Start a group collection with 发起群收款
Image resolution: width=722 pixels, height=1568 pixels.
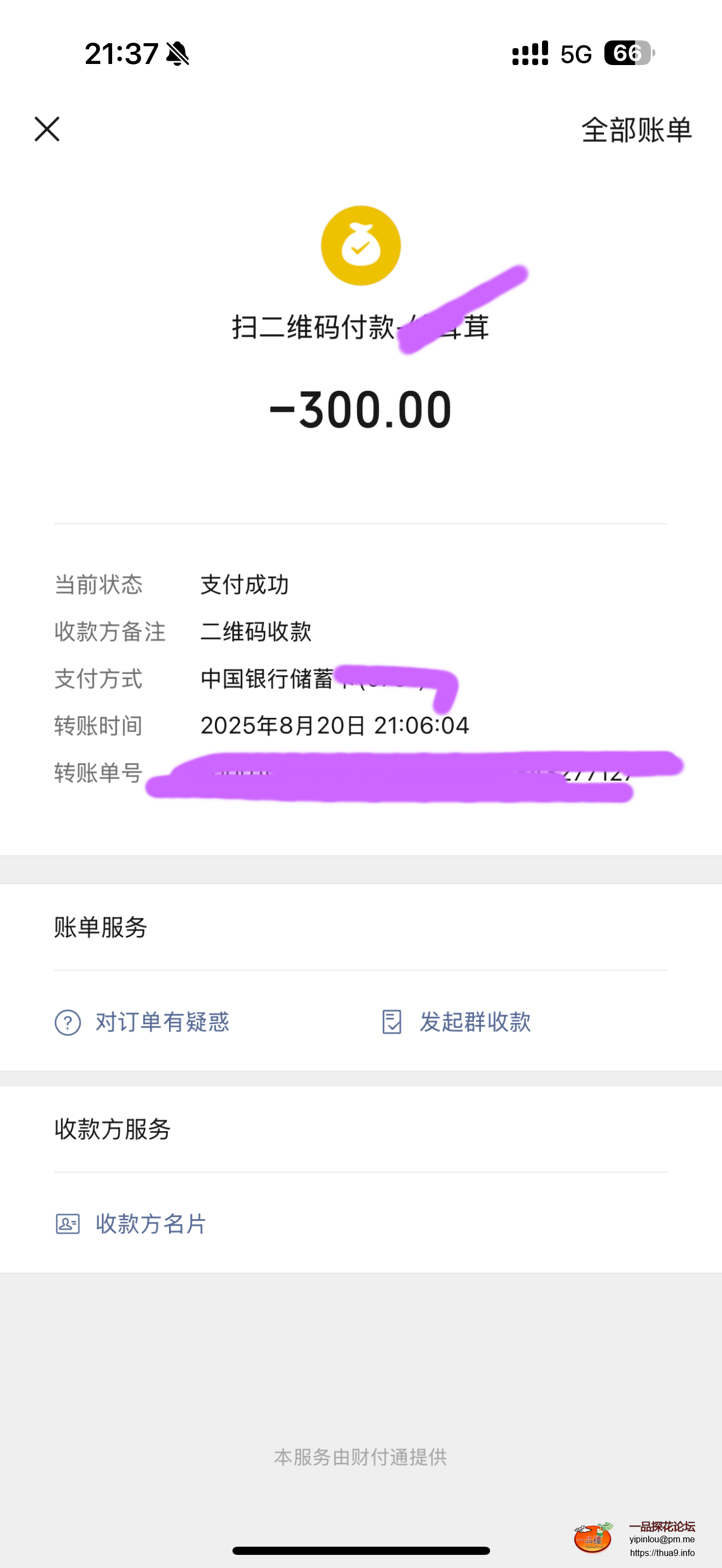[457, 1022]
